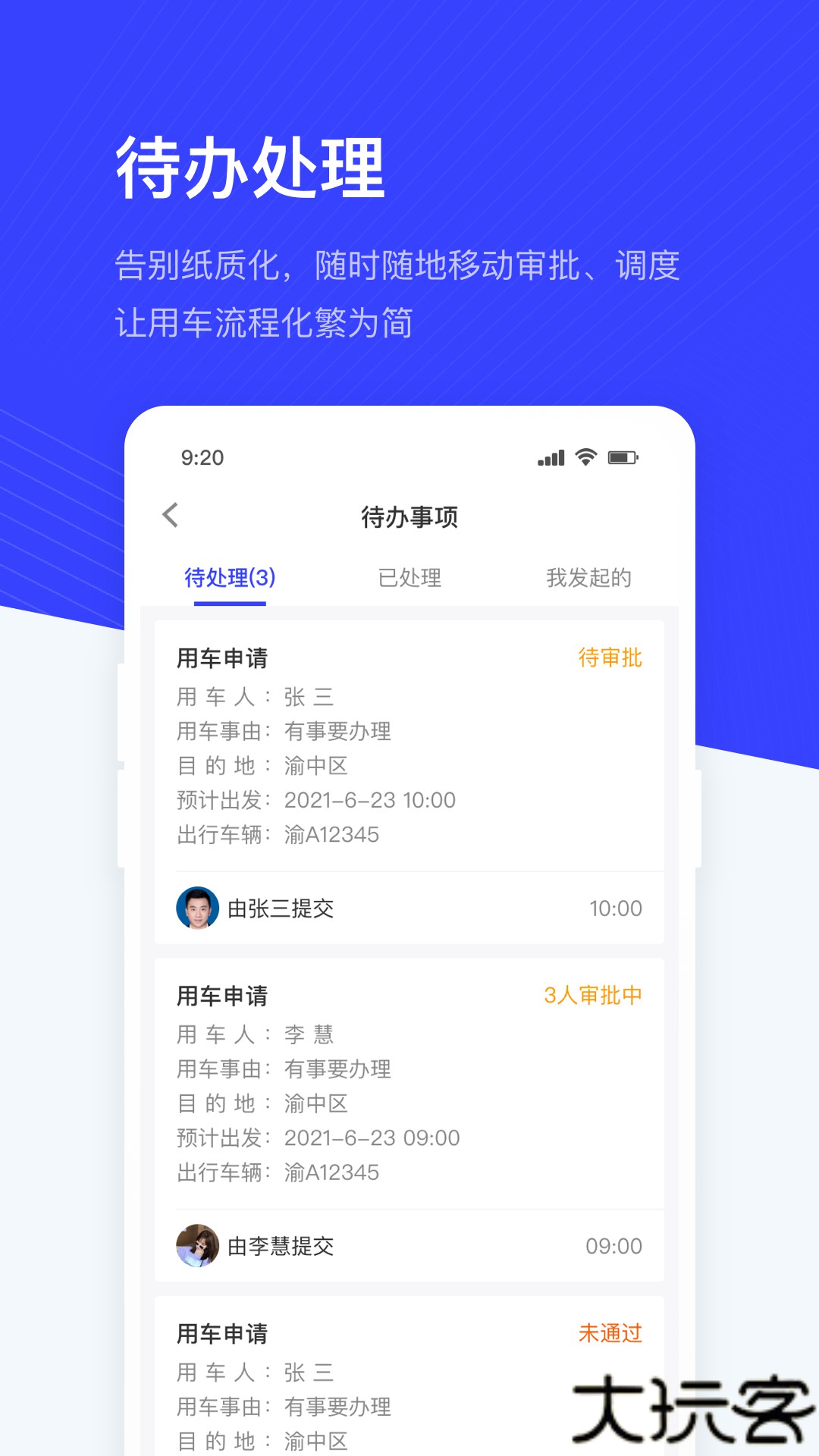The height and width of the screenshot is (1456, 819).
Task: Click 由李慧提交 submitter row
Action: [x=282, y=1245]
